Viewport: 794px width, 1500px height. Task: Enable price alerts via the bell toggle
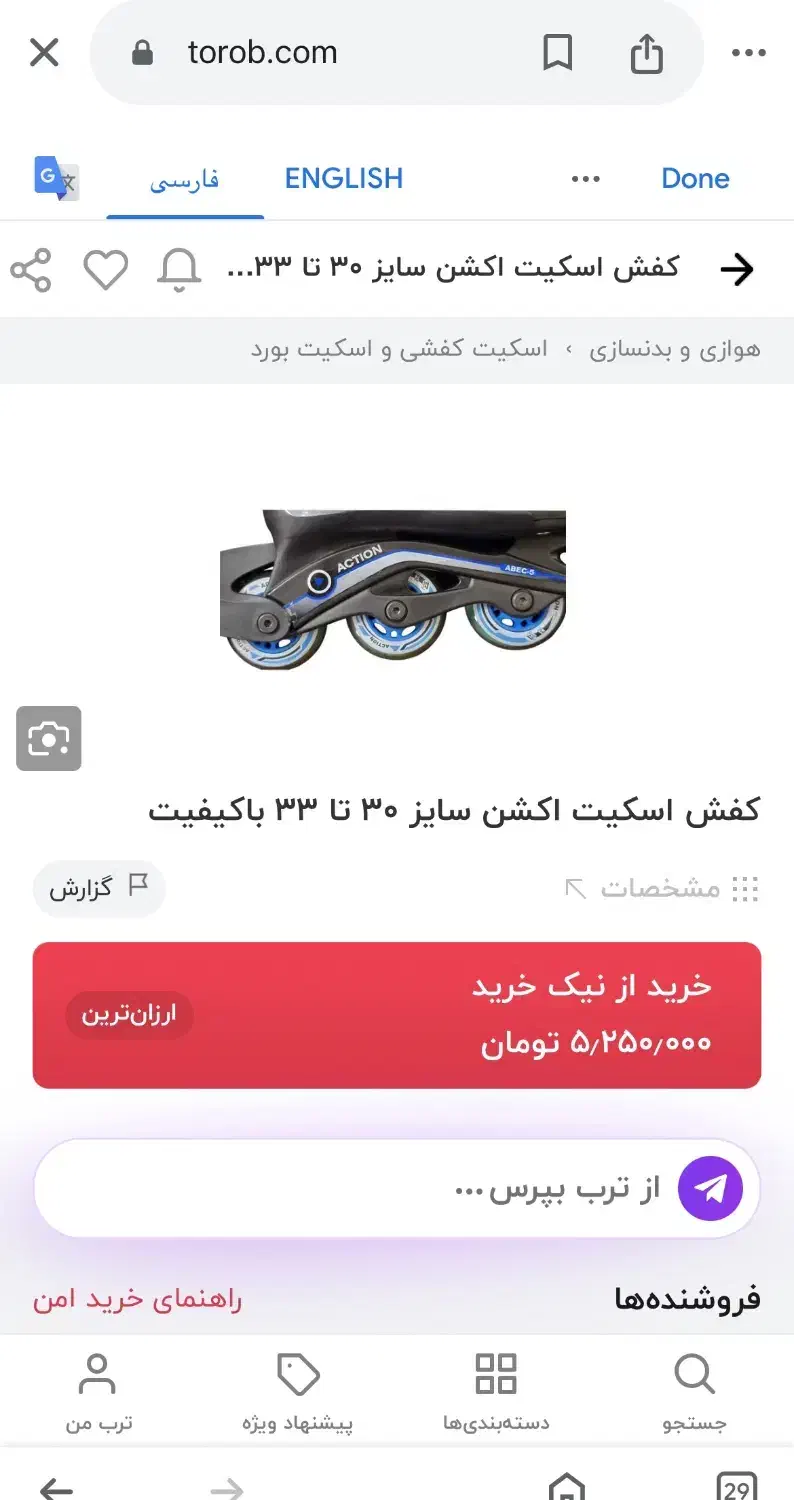click(x=178, y=268)
